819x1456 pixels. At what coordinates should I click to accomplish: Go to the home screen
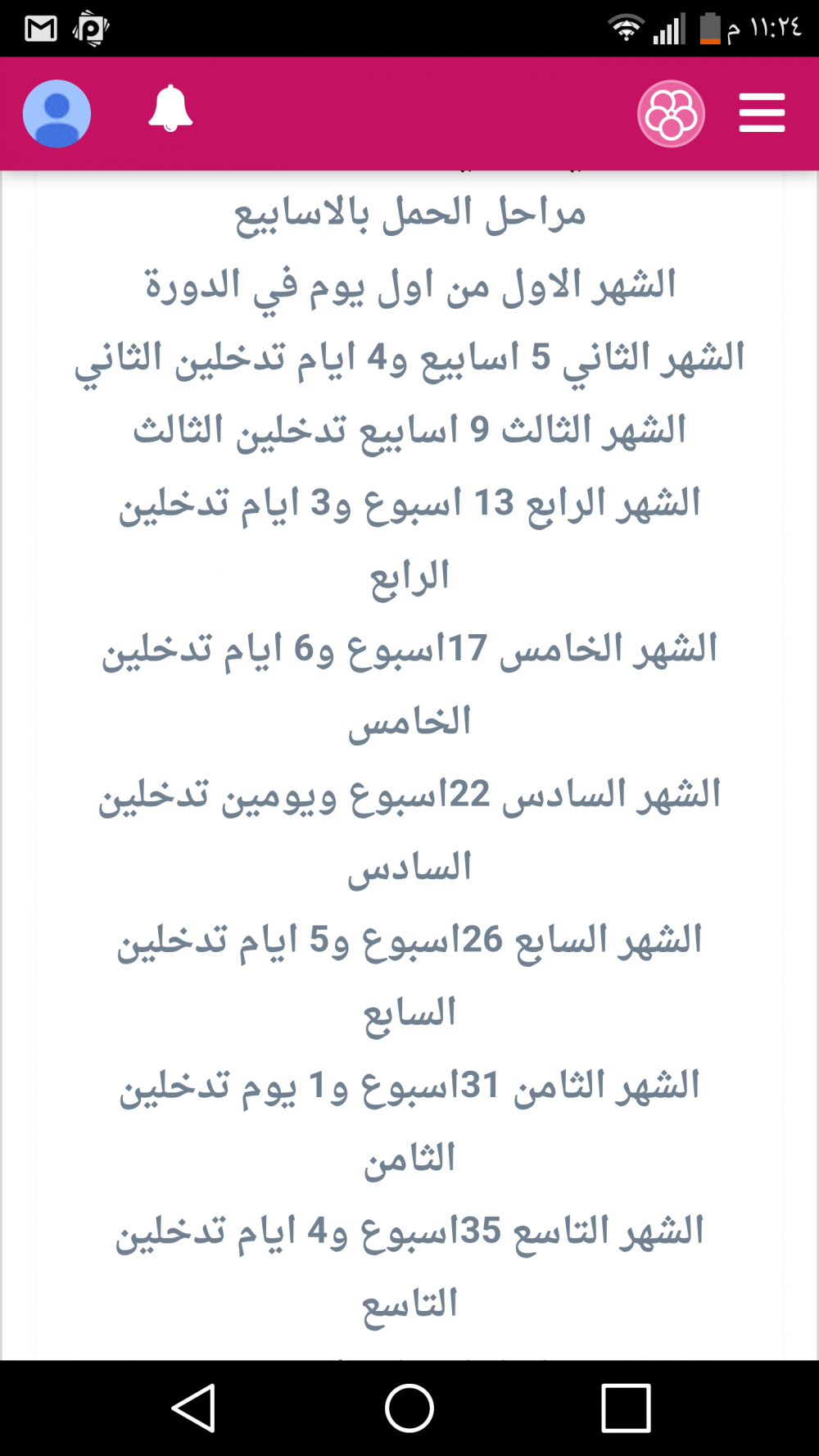[x=409, y=1408]
